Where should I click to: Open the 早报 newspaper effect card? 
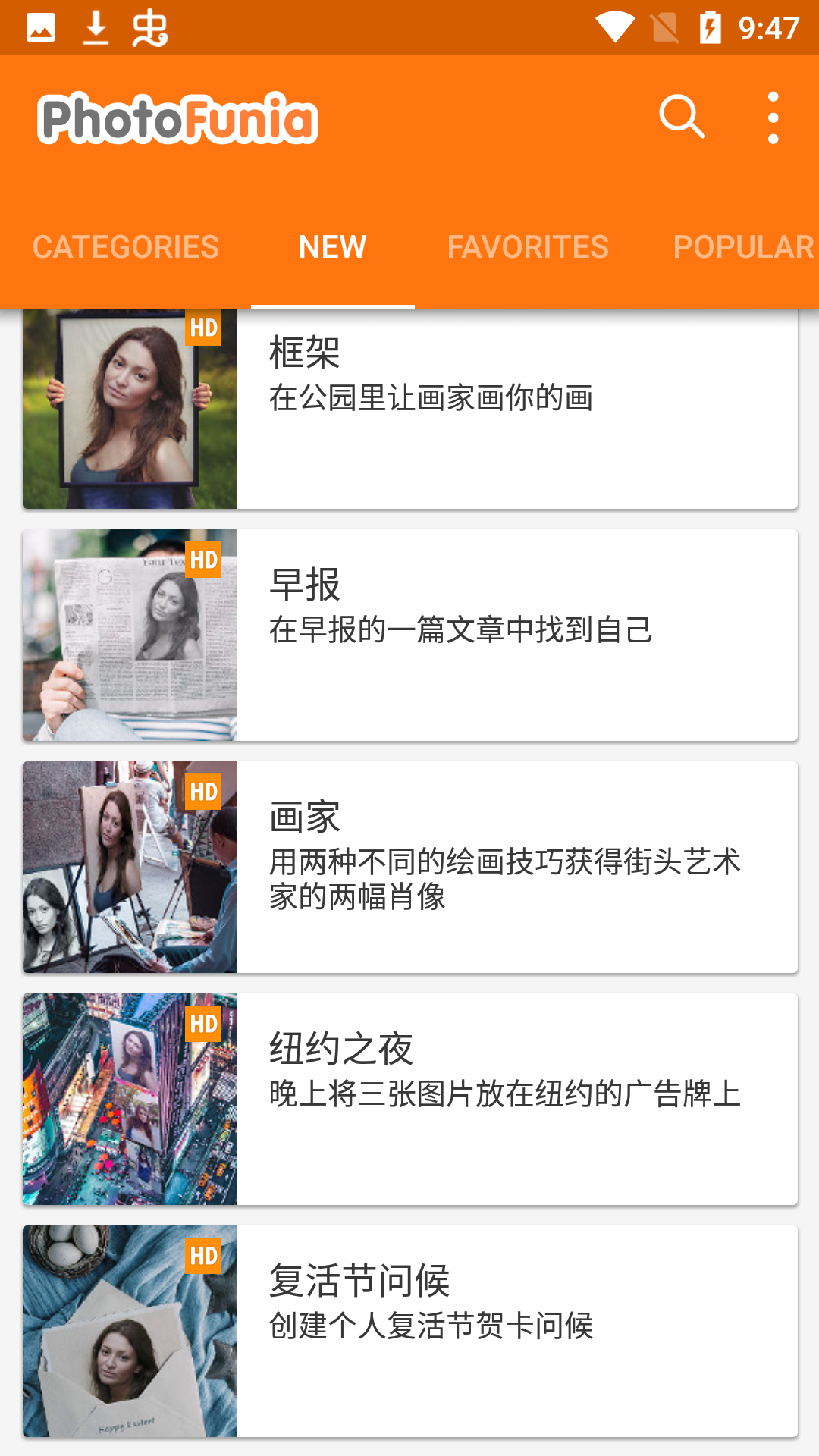click(x=409, y=635)
